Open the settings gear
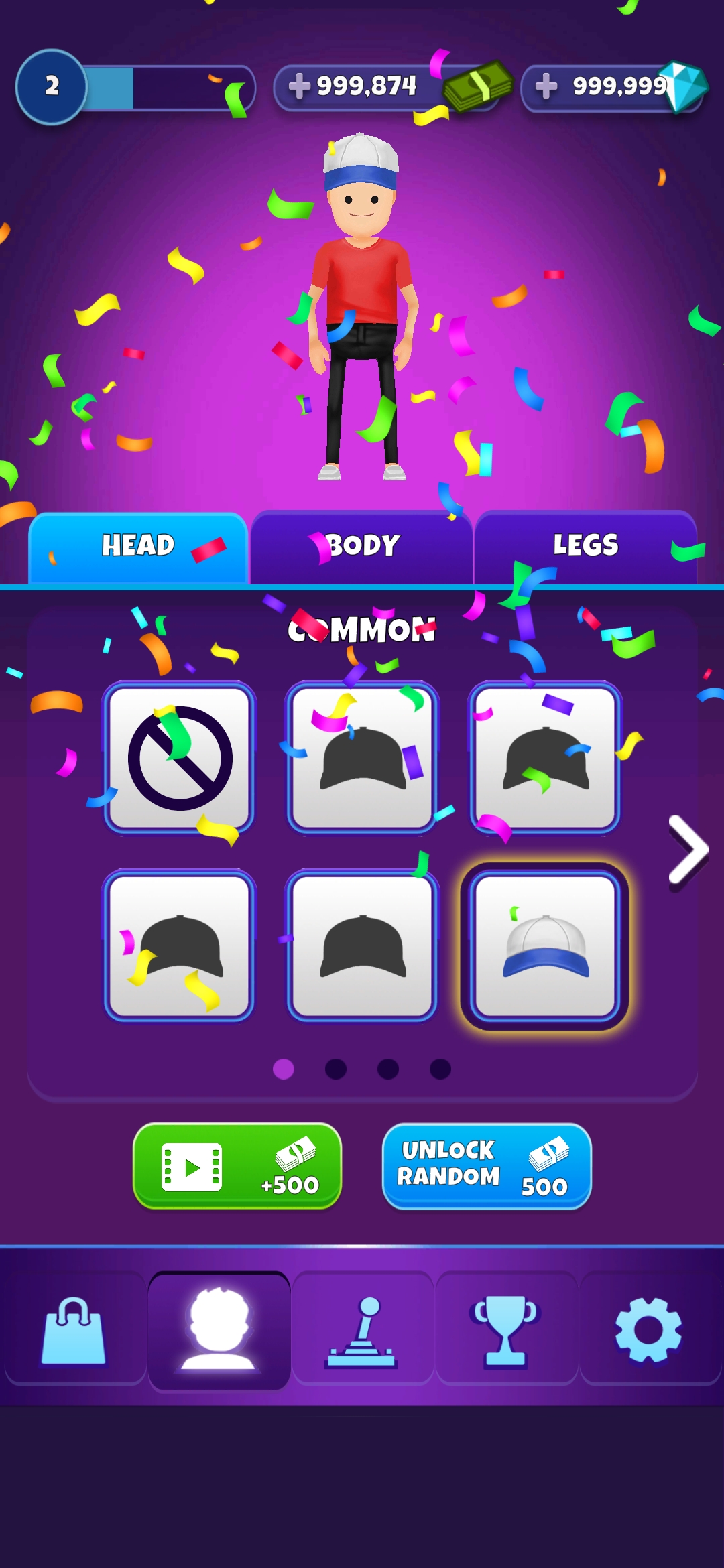The image size is (724, 1568). 648,1330
